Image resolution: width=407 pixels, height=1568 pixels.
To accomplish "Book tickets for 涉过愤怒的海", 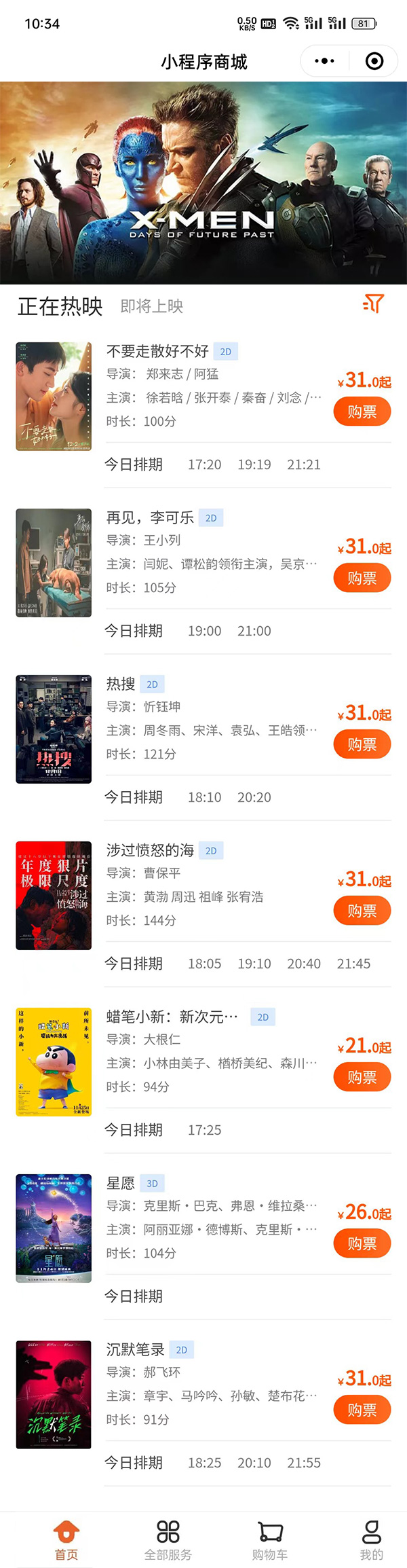I will coord(362,911).
